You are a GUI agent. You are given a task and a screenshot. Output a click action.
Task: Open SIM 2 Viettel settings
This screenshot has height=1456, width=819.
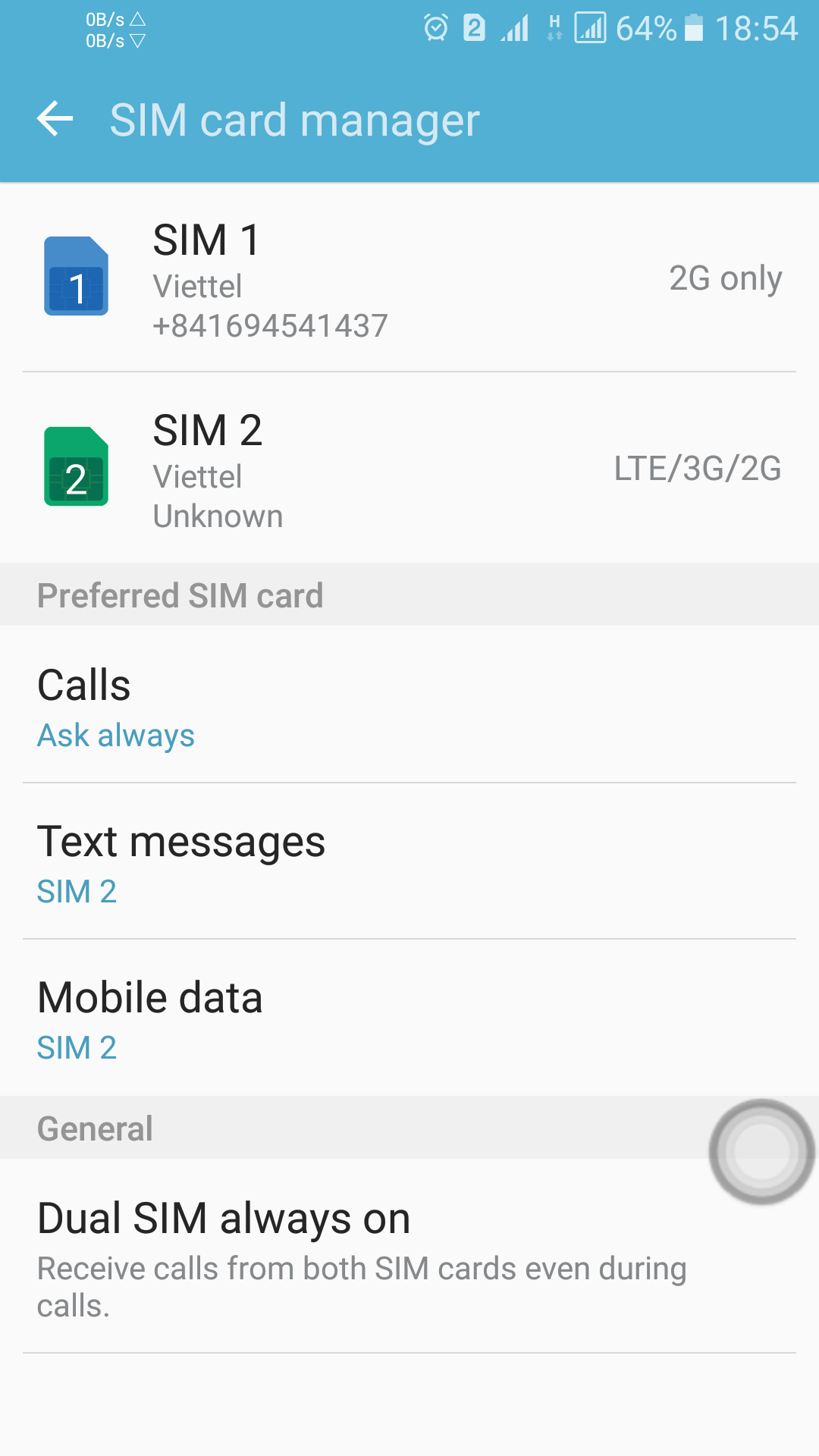pyautogui.click(x=409, y=468)
